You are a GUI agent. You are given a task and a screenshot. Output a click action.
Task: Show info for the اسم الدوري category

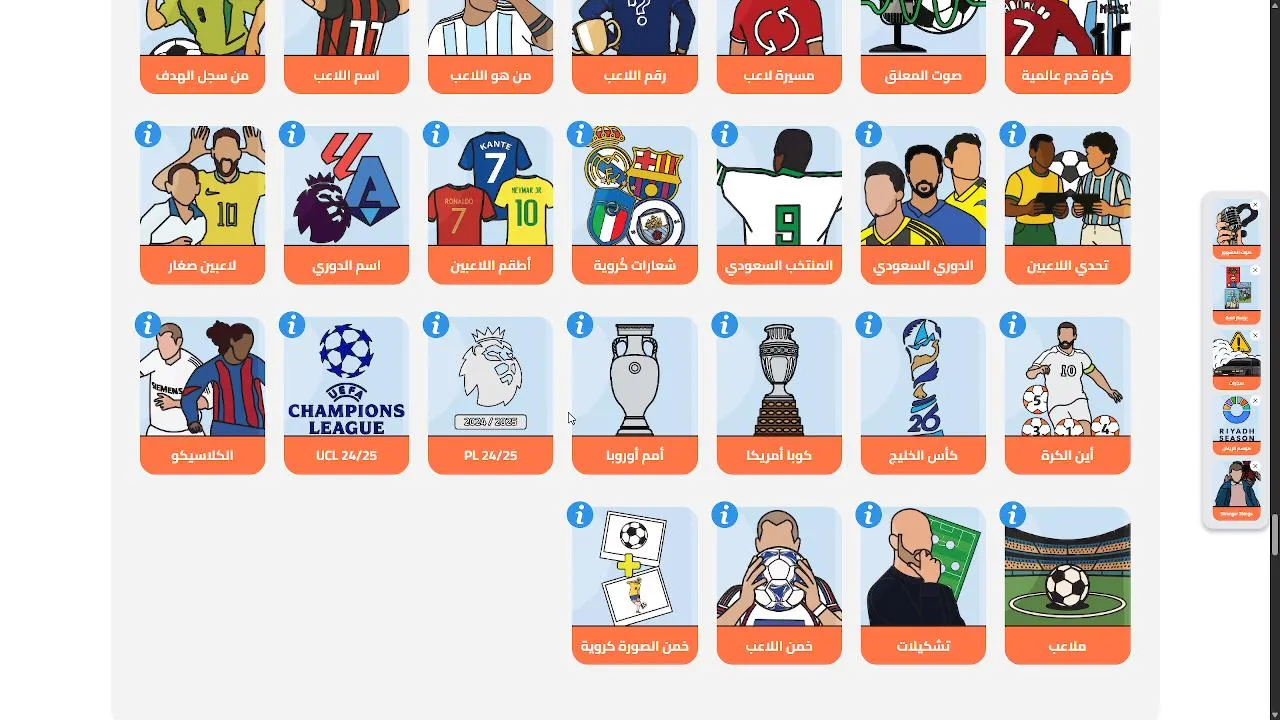[292, 134]
